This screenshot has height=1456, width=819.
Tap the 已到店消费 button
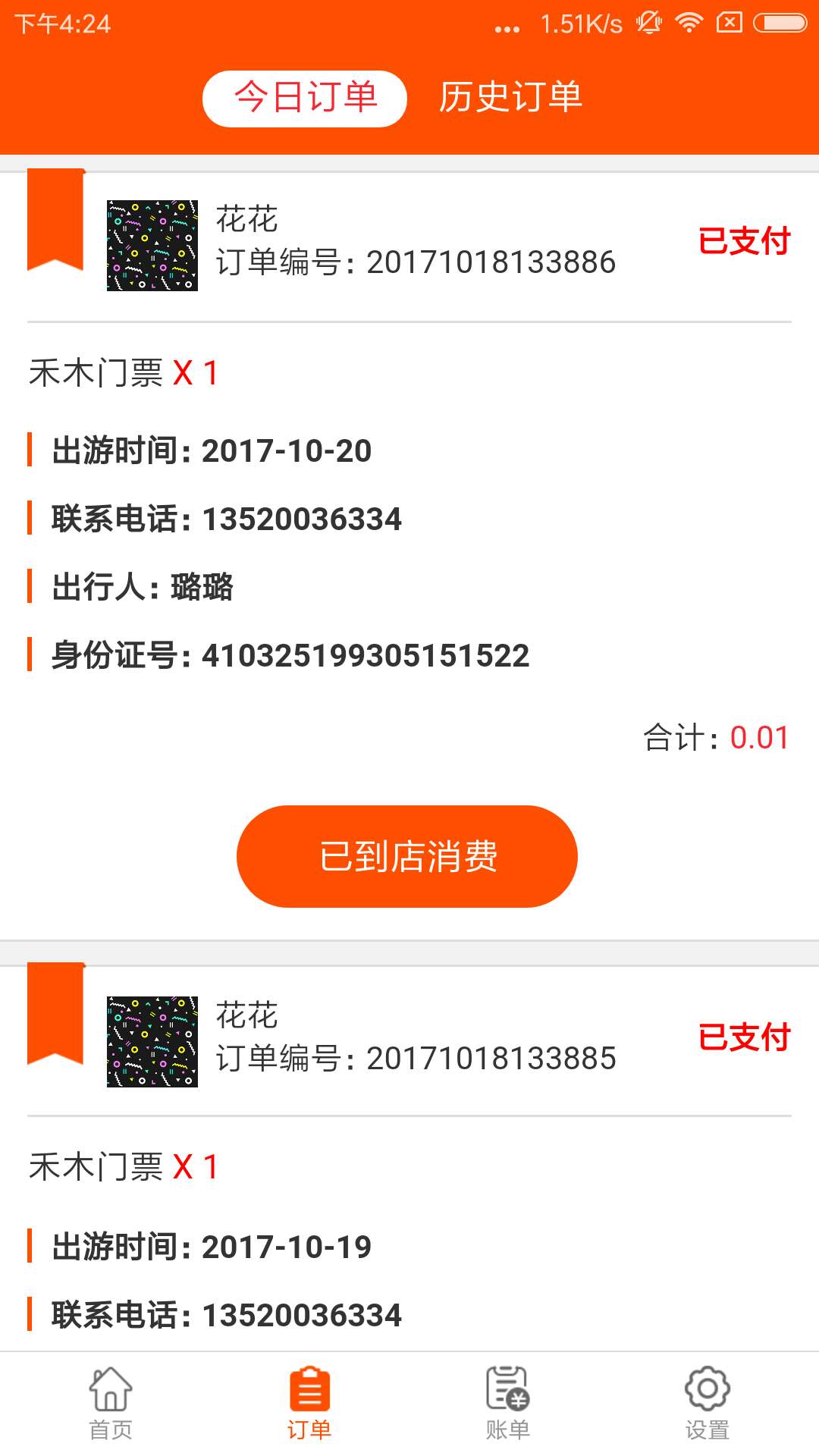point(407,856)
